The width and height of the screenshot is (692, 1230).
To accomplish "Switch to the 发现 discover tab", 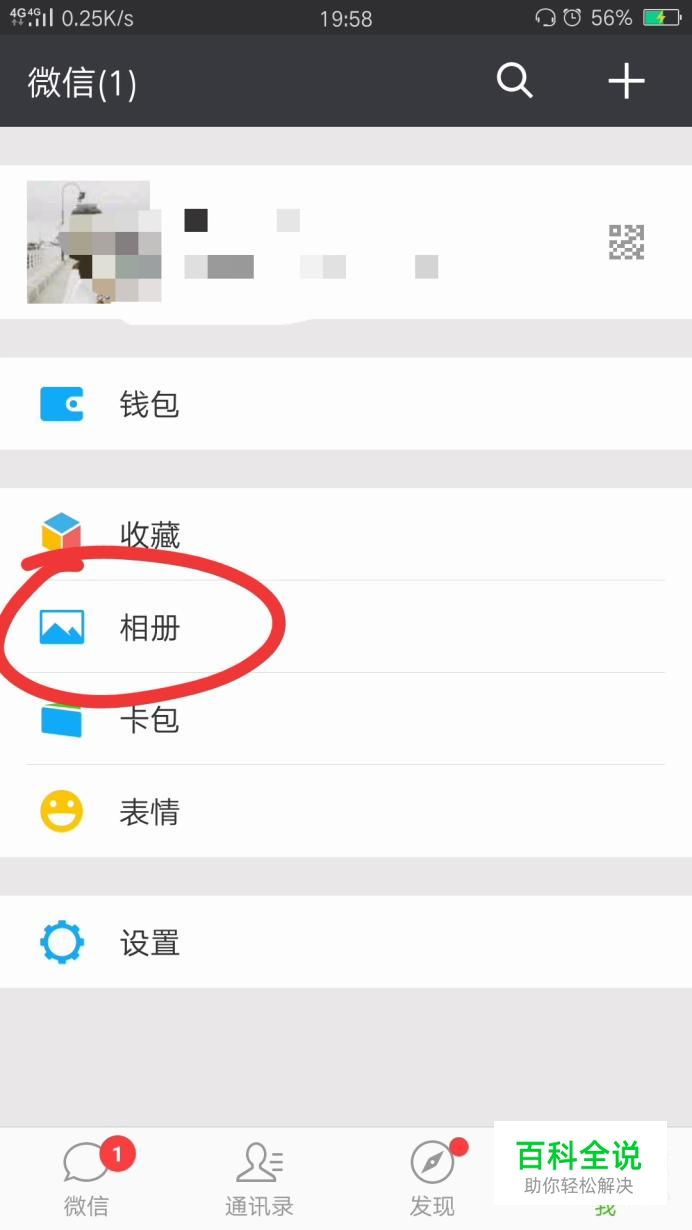I will pos(432,1177).
